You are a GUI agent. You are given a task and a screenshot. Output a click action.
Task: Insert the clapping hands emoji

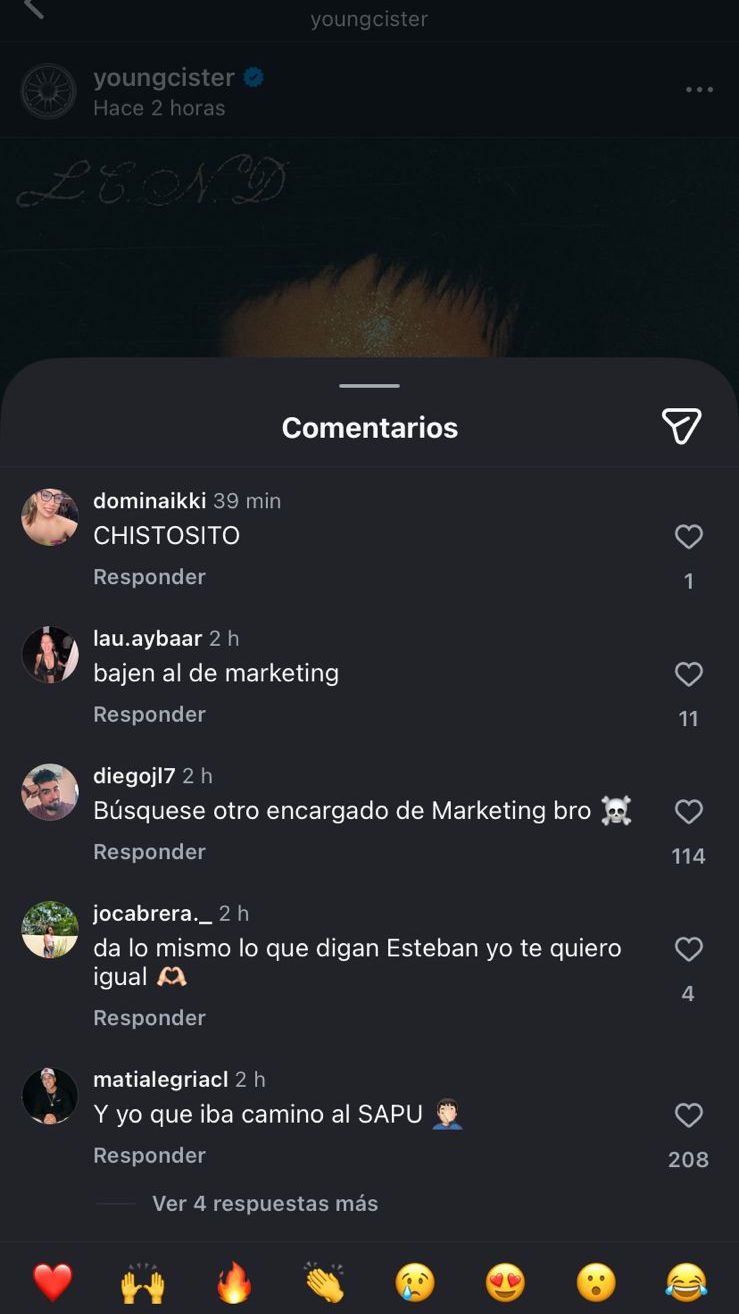(x=325, y=1282)
